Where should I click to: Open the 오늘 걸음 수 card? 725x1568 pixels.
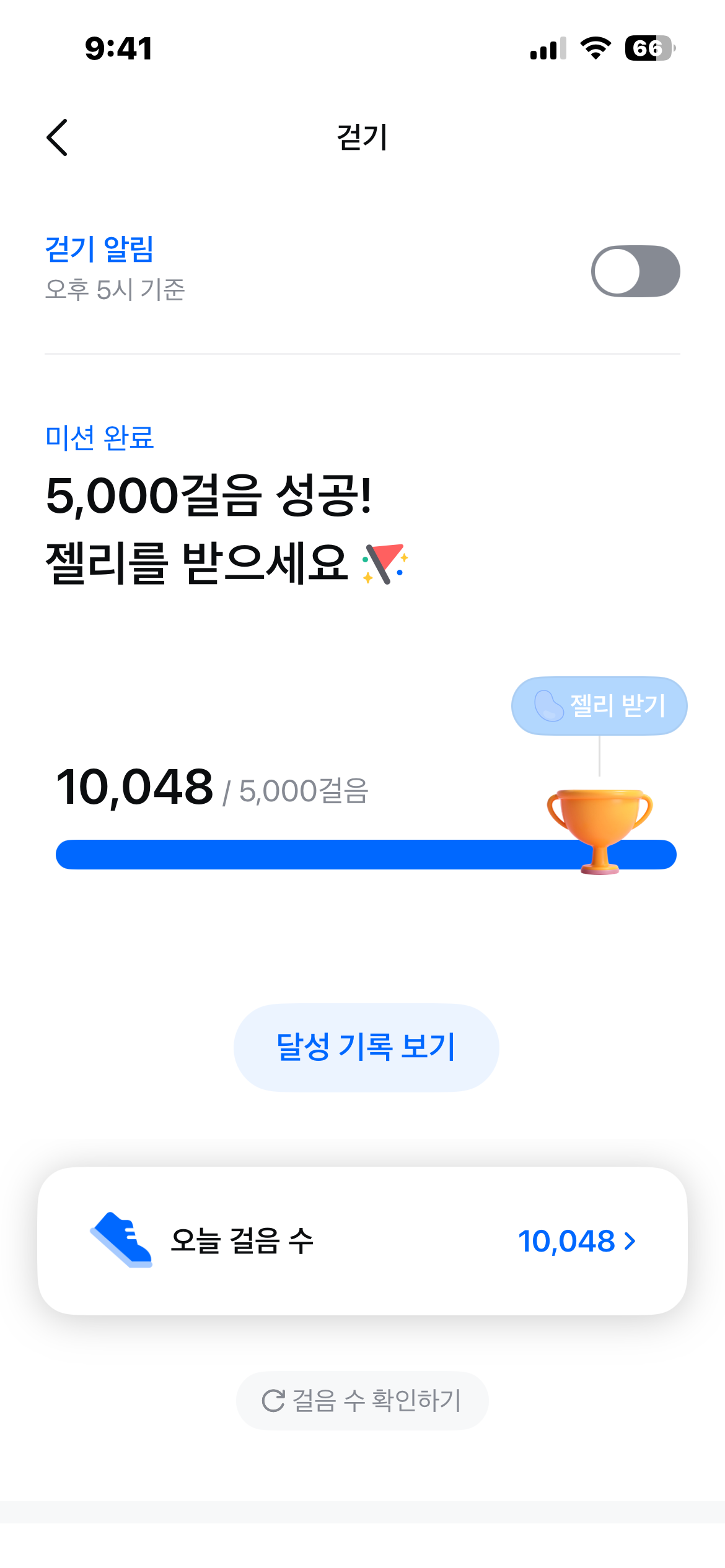(x=362, y=1241)
